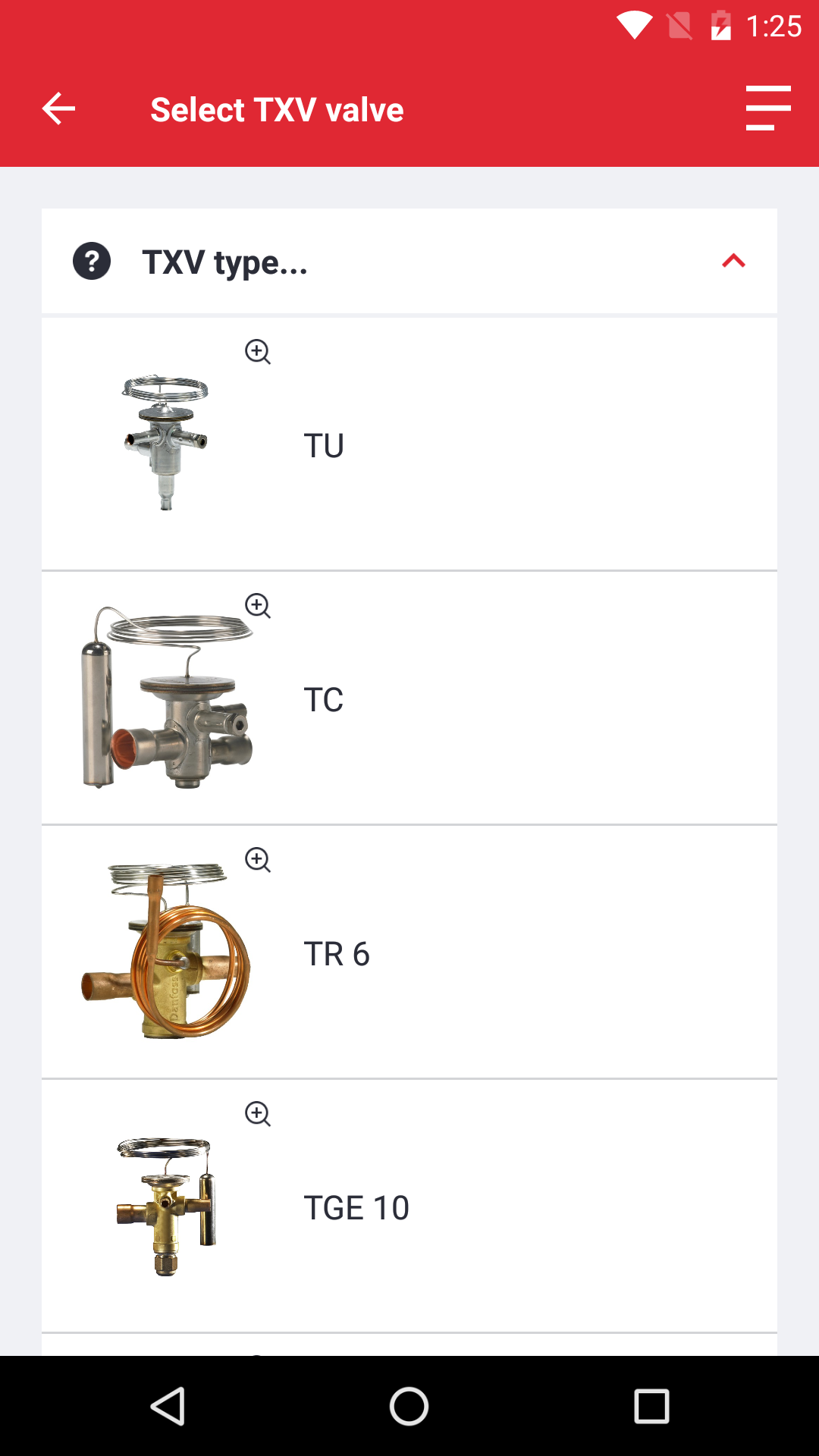Zoom in on TC valve picture
The image size is (819, 1456).
[258, 606]
